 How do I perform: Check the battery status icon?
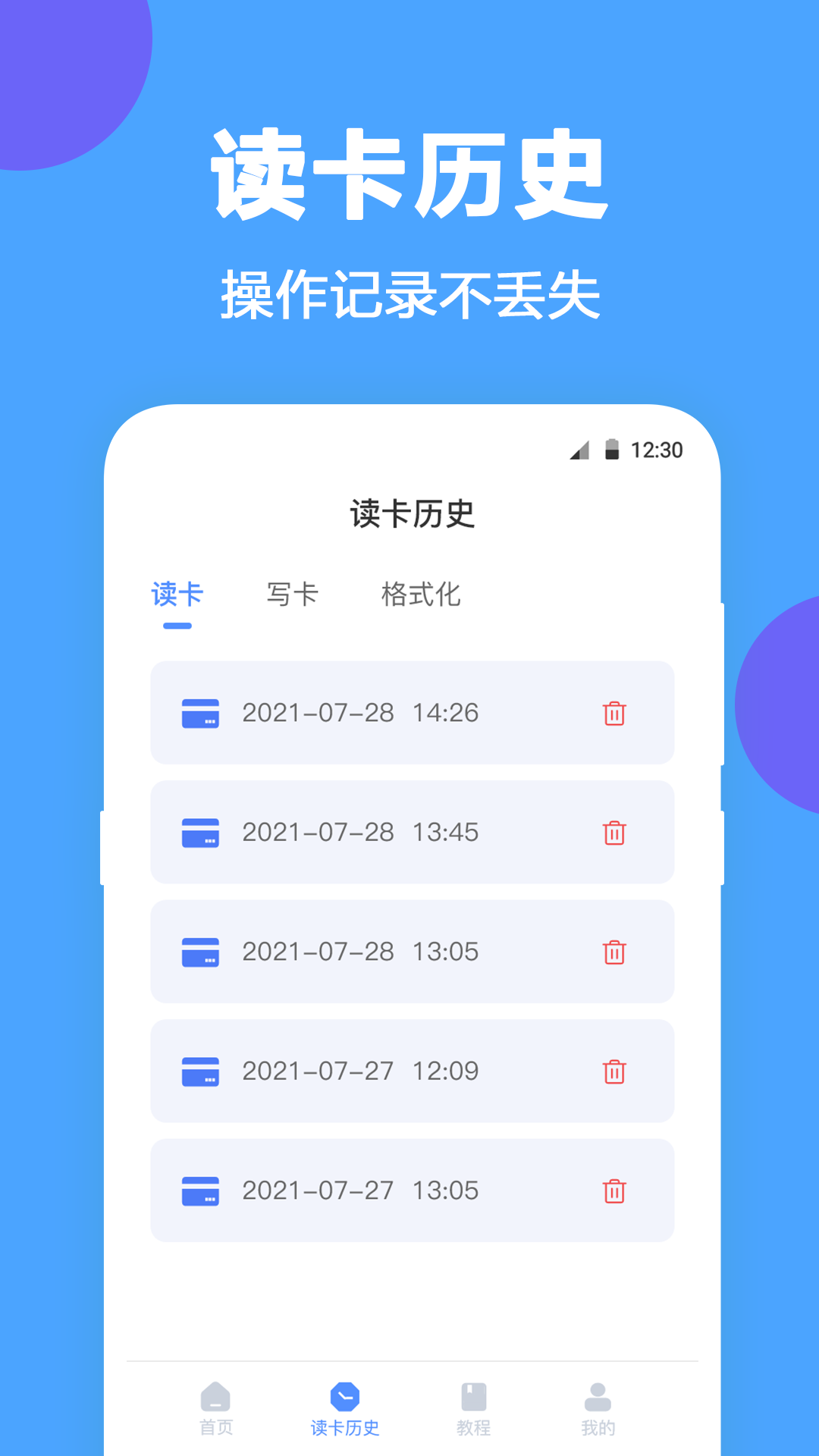(x=613, y=450)
